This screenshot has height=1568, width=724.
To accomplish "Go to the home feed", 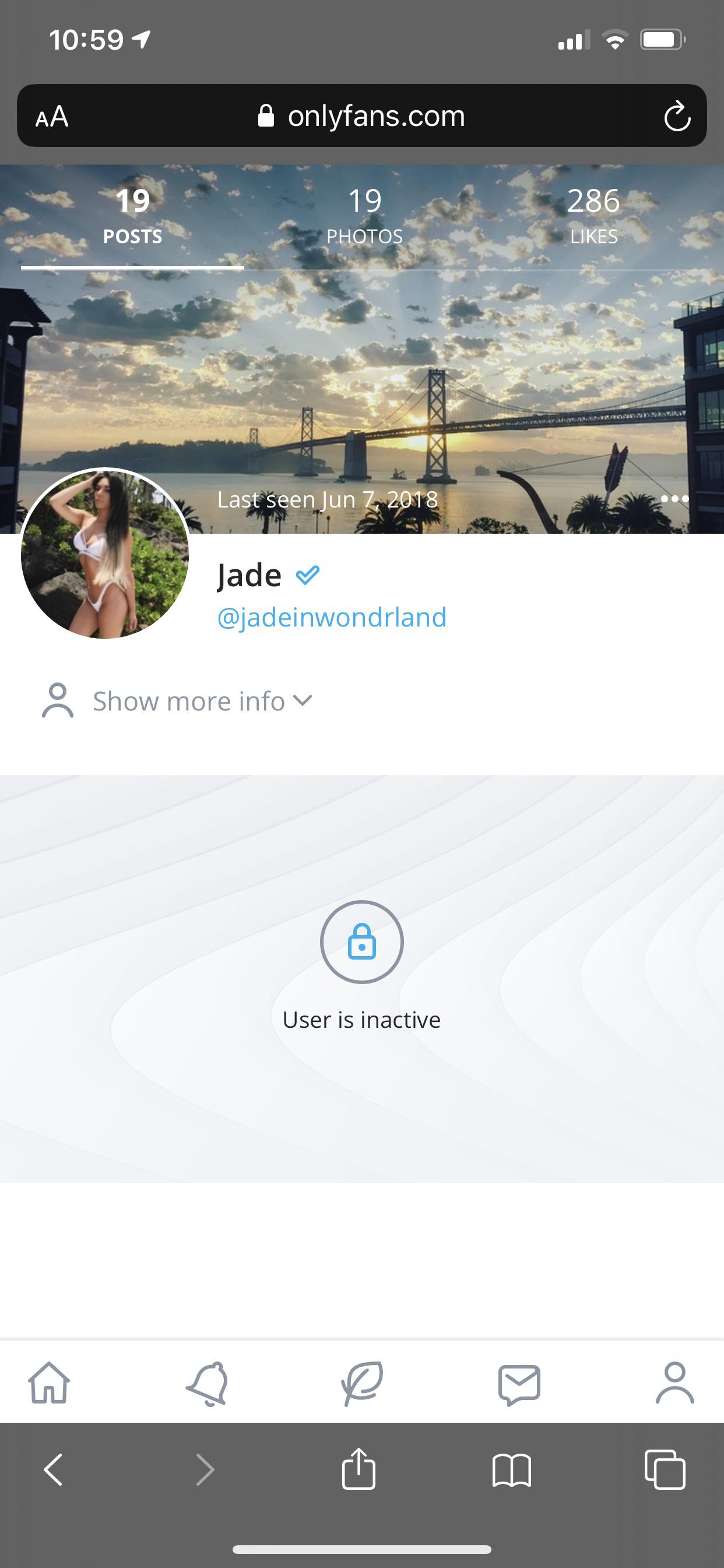I will click(x=50, y=1383).
